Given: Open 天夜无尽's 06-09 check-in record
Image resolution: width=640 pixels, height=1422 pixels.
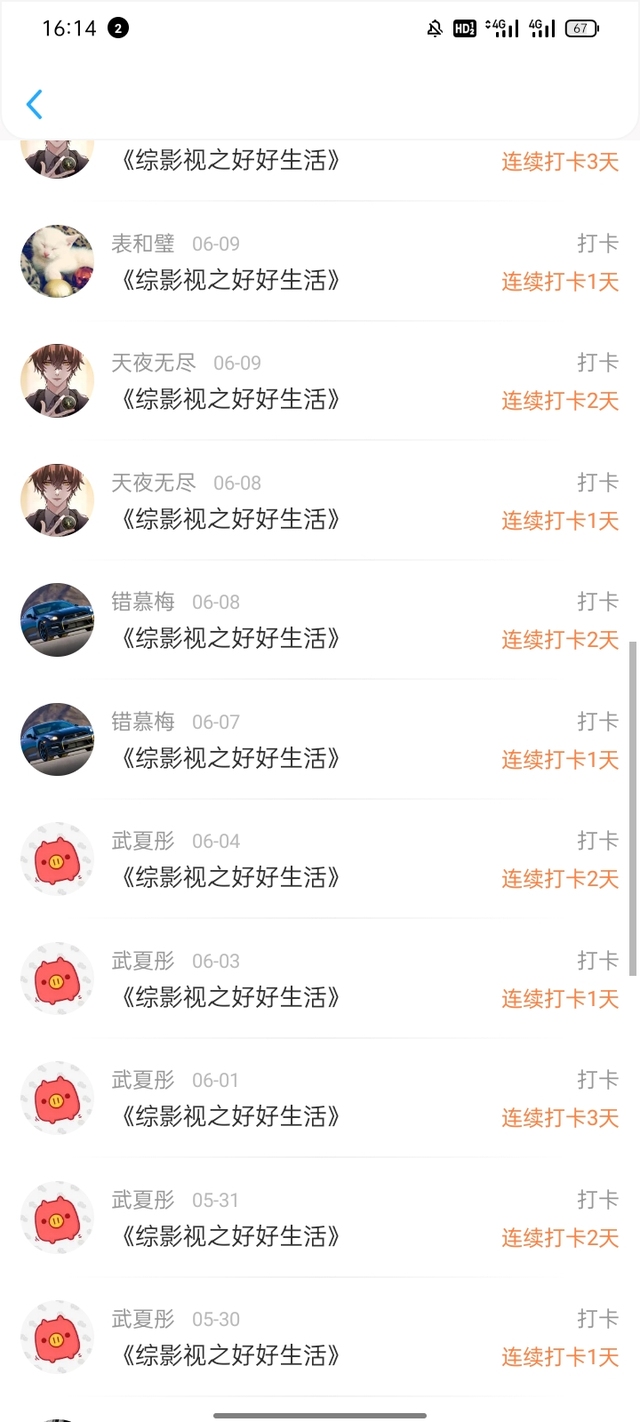Looking at the screenshot, I should (320, 381).
